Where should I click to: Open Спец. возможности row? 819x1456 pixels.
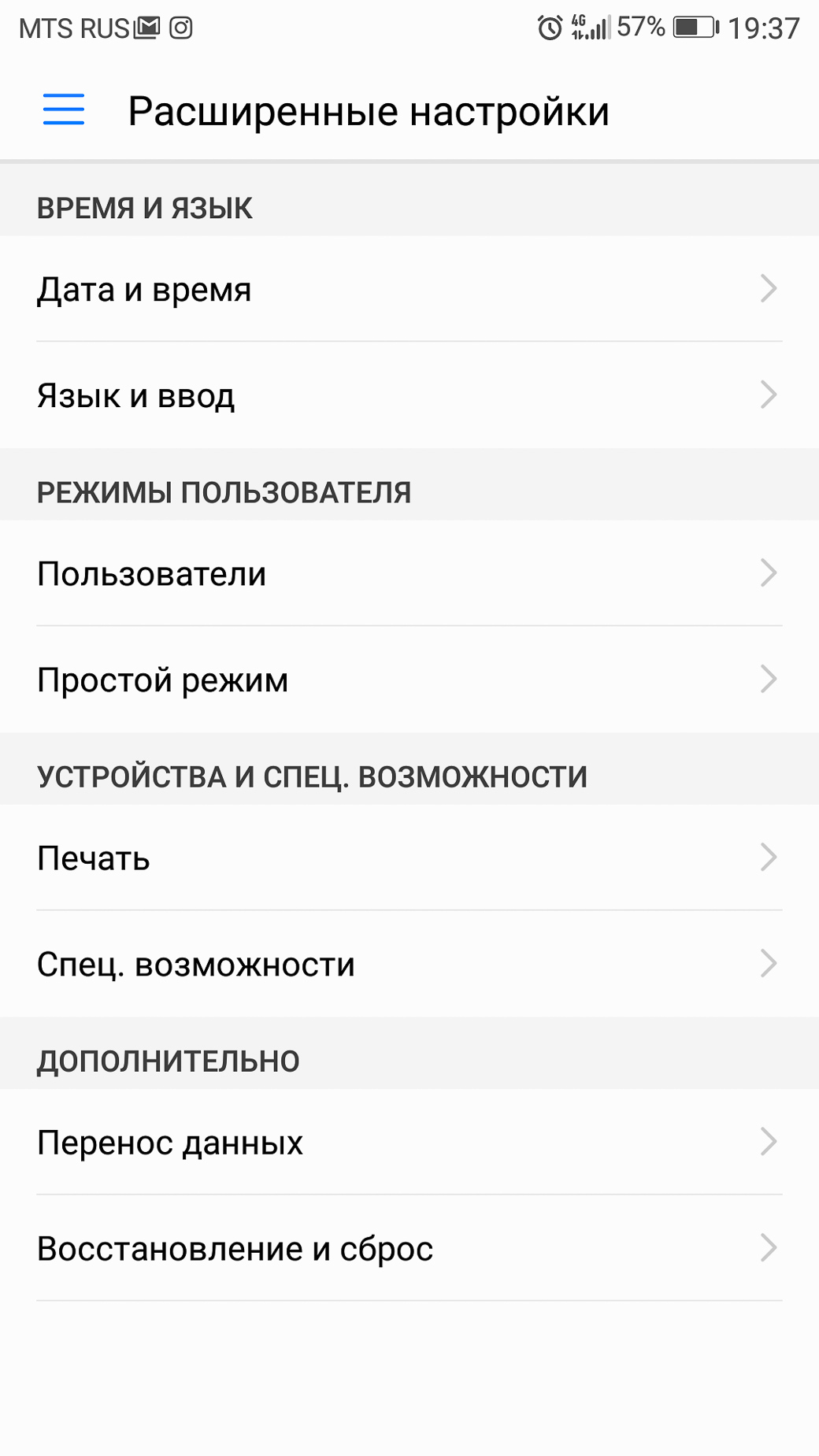tap(409, 964)
